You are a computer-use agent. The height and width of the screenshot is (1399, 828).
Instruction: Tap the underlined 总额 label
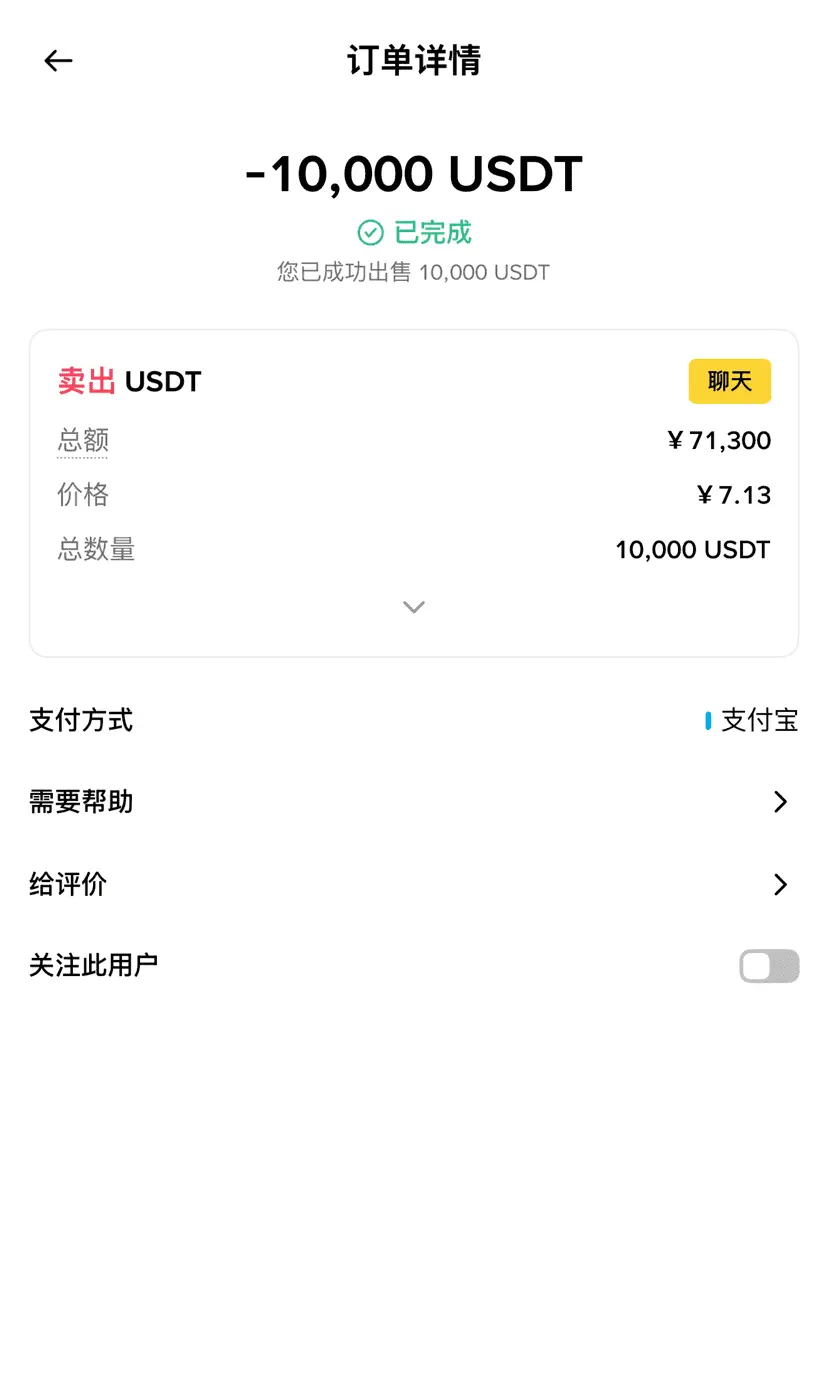[x=83, y=440]
